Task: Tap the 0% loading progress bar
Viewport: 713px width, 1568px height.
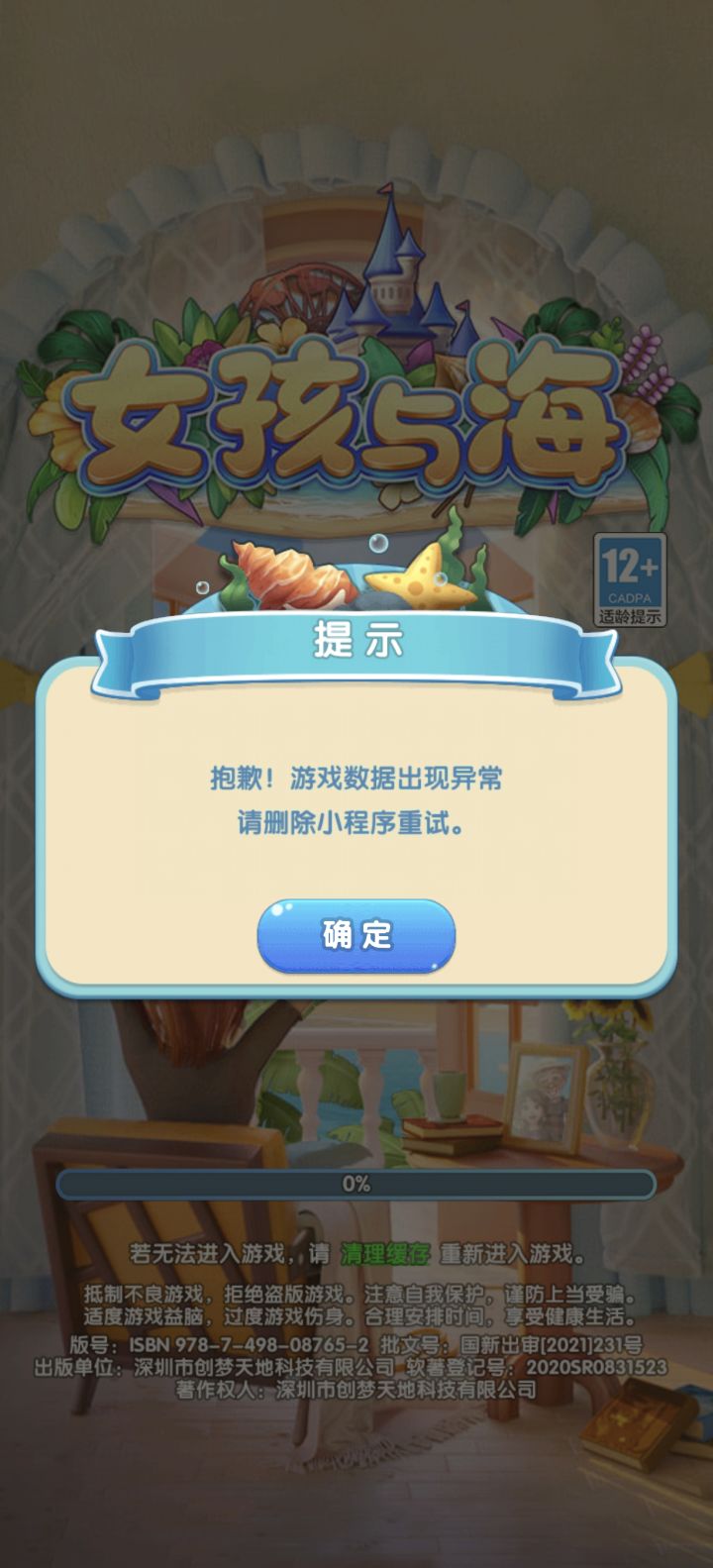Action: tap(355, 1183)
